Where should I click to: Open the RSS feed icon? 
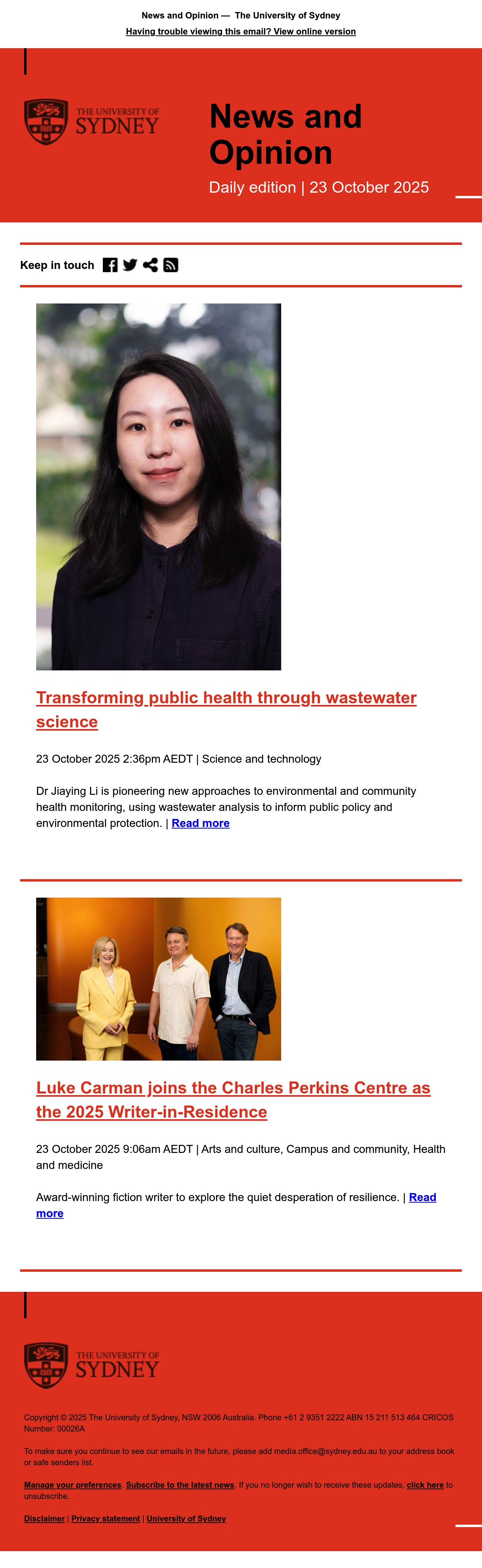(x=171, y=265)
